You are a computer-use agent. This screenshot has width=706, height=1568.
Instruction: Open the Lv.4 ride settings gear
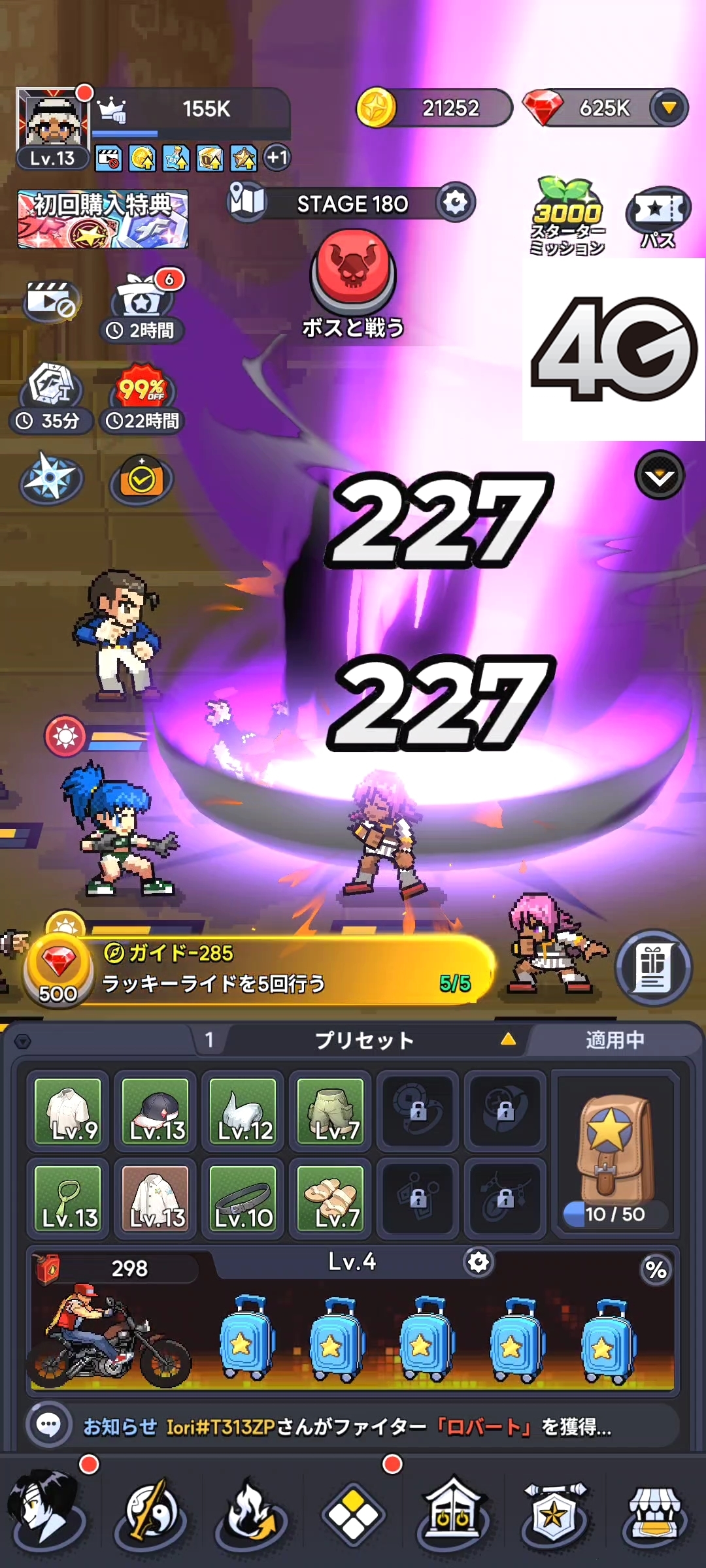click(x=479, y=1262)
